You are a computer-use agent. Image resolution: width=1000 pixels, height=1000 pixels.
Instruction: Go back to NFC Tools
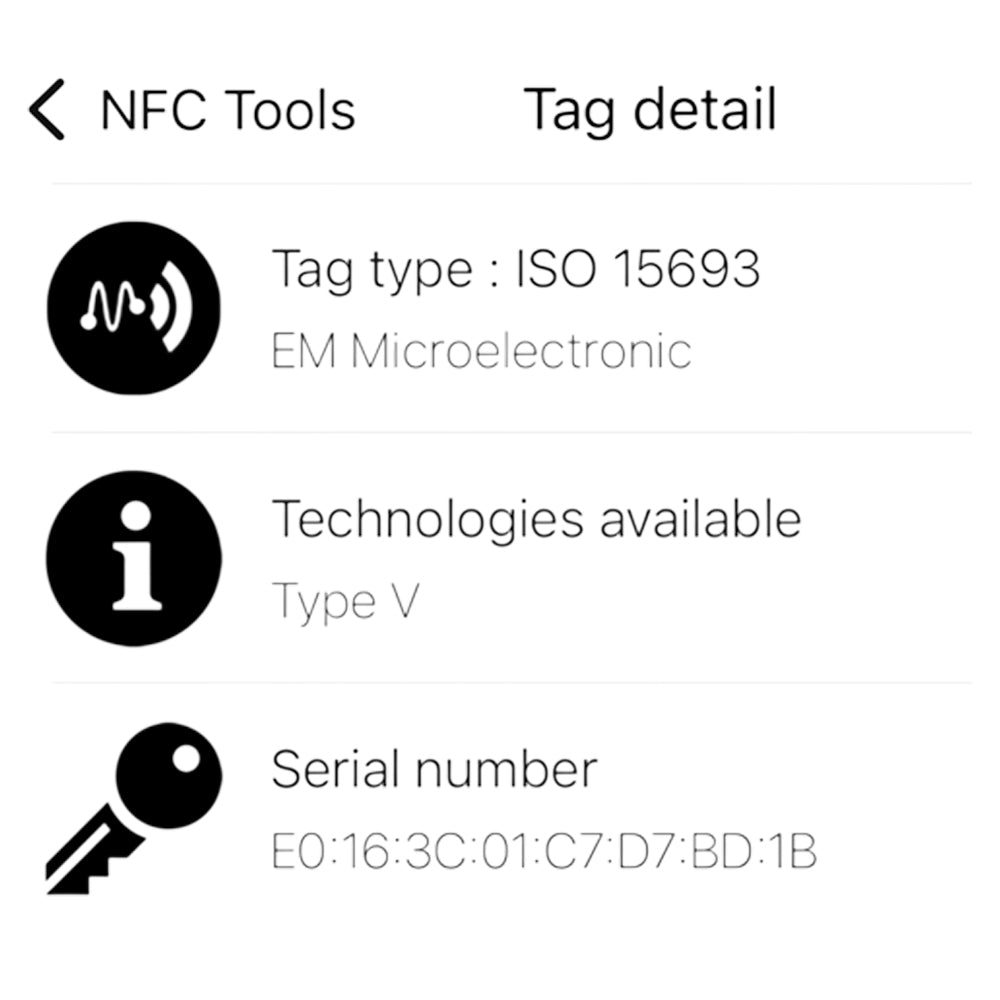pyautogui.click(x=190, y=110)
